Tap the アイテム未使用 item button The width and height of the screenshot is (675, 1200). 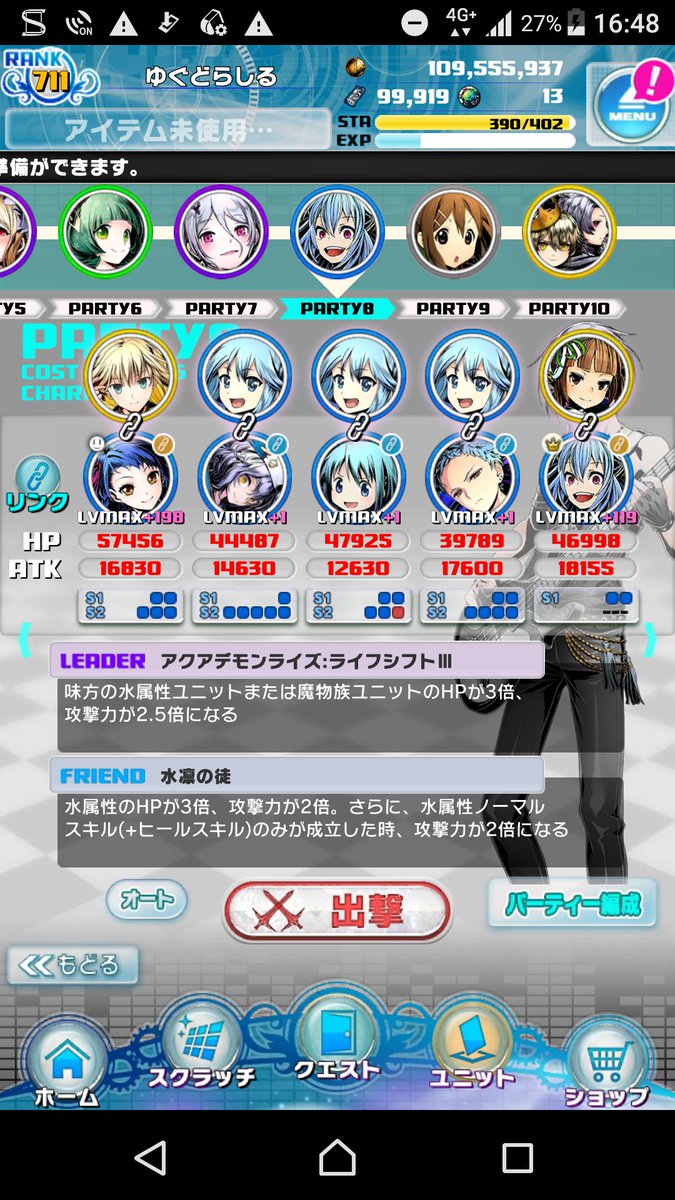click(167, 130)
